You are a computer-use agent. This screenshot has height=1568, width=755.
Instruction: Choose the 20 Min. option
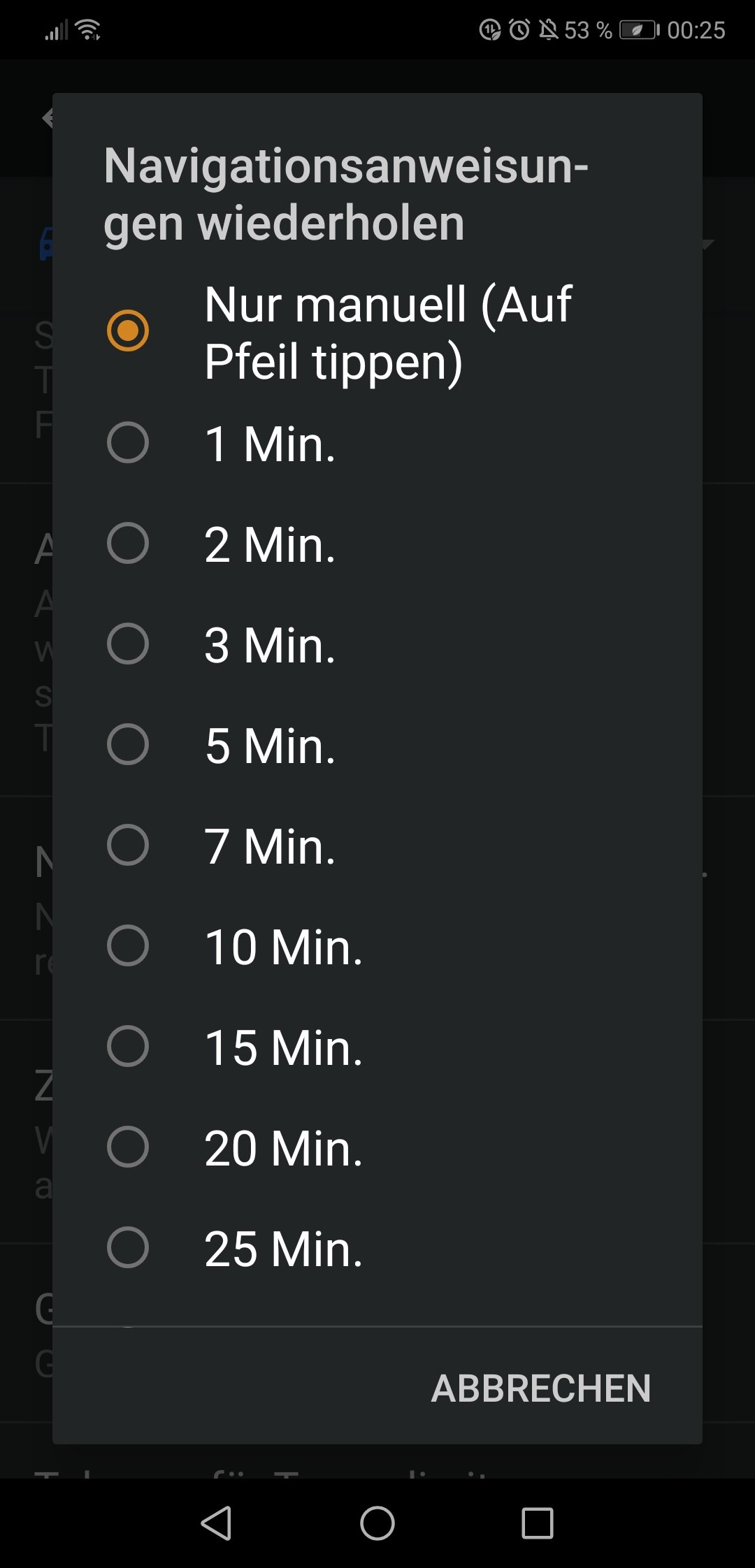[x=377, y=1147]
